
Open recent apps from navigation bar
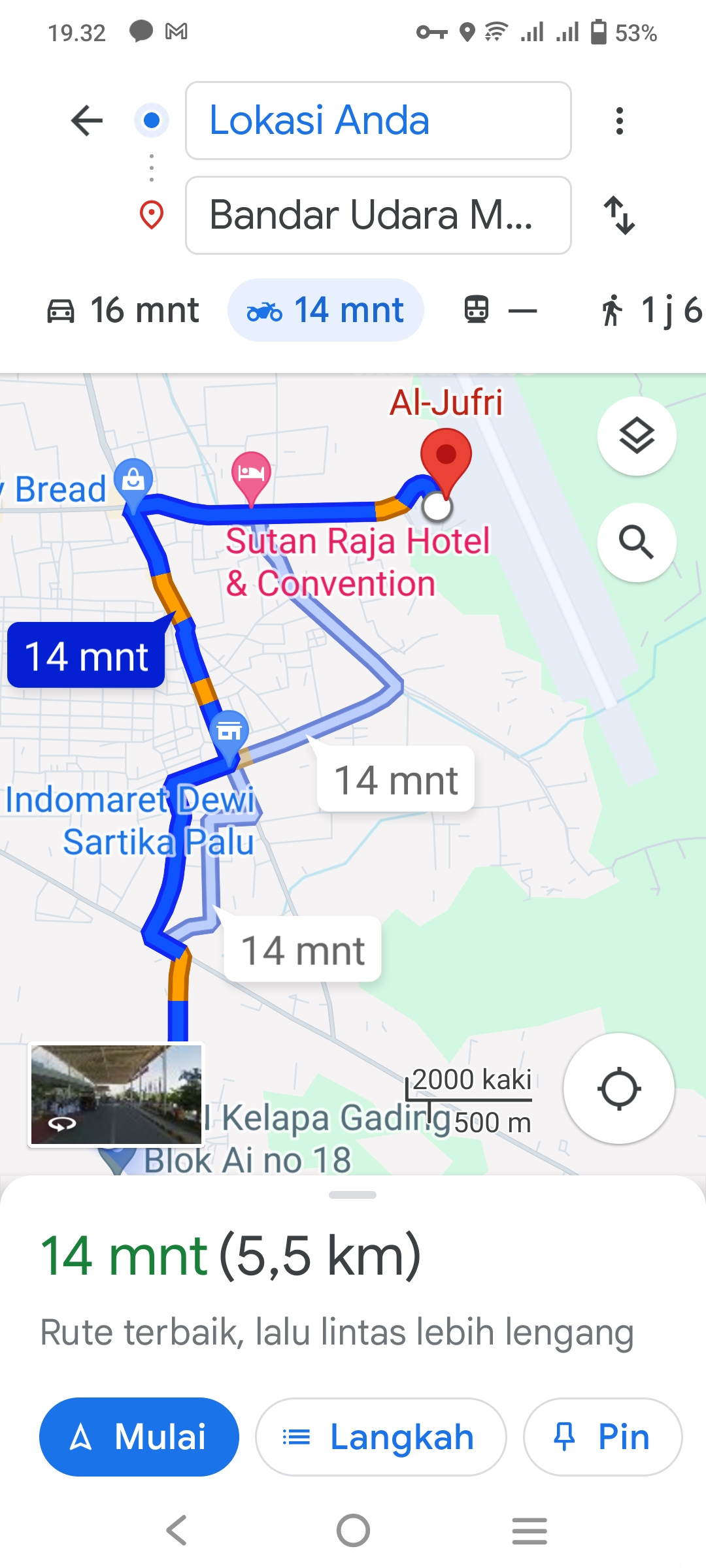(x=529, y=1530)
